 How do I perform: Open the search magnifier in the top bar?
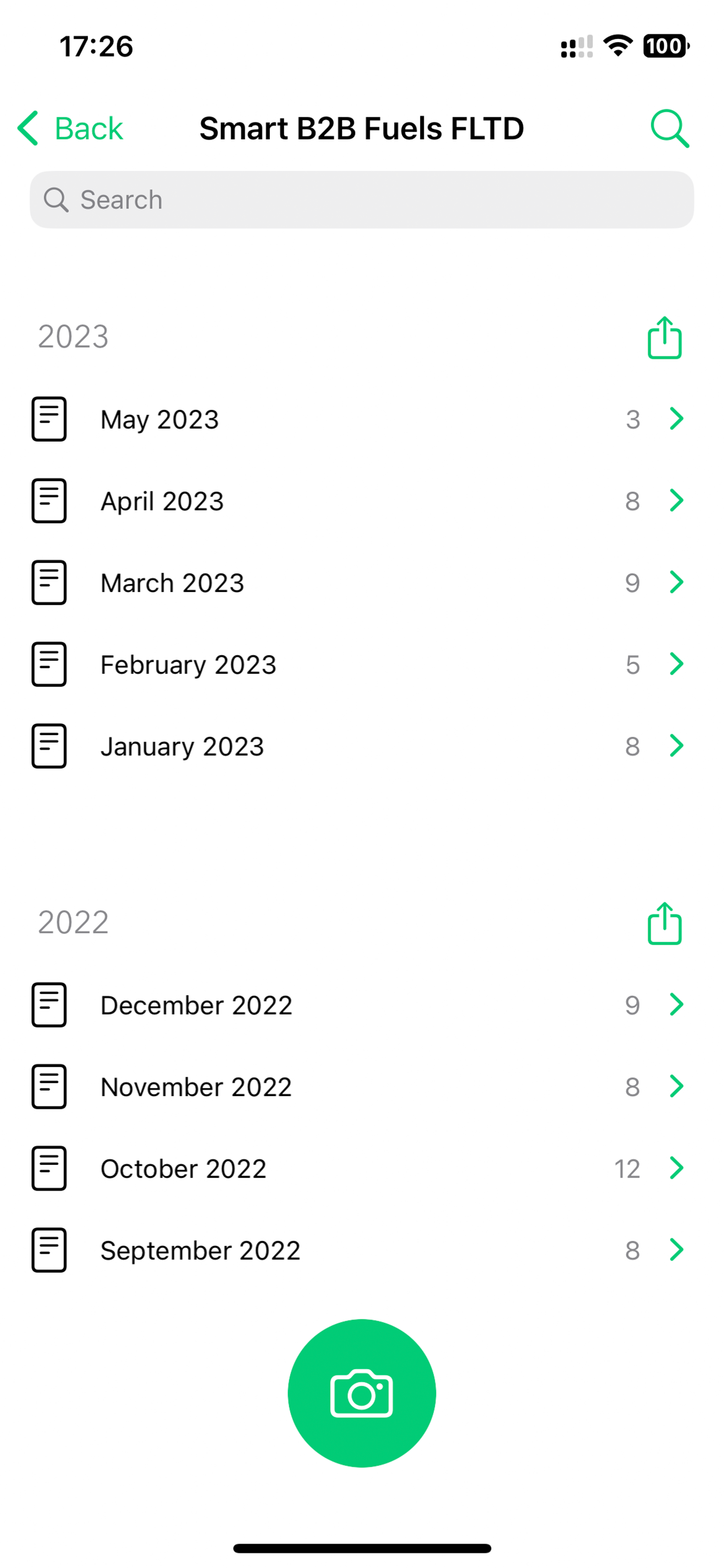669,128
